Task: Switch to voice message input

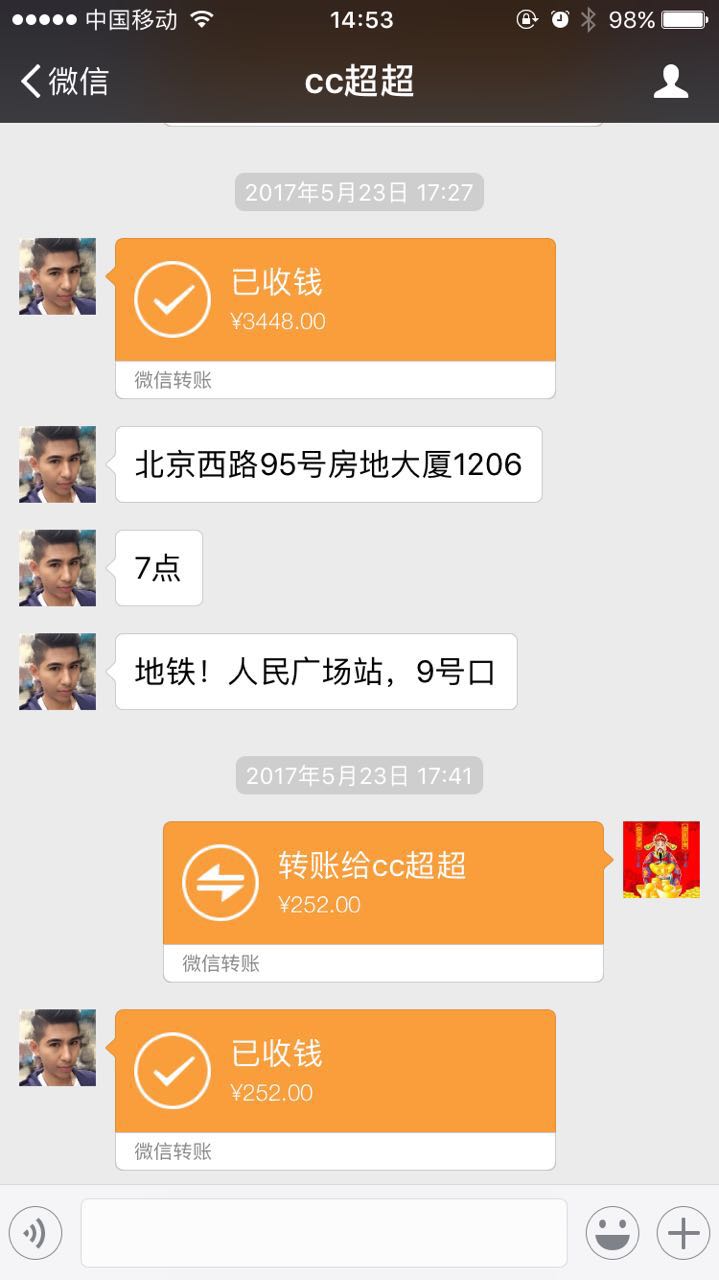Action: pyautogui.click(x=35, y=1234)
